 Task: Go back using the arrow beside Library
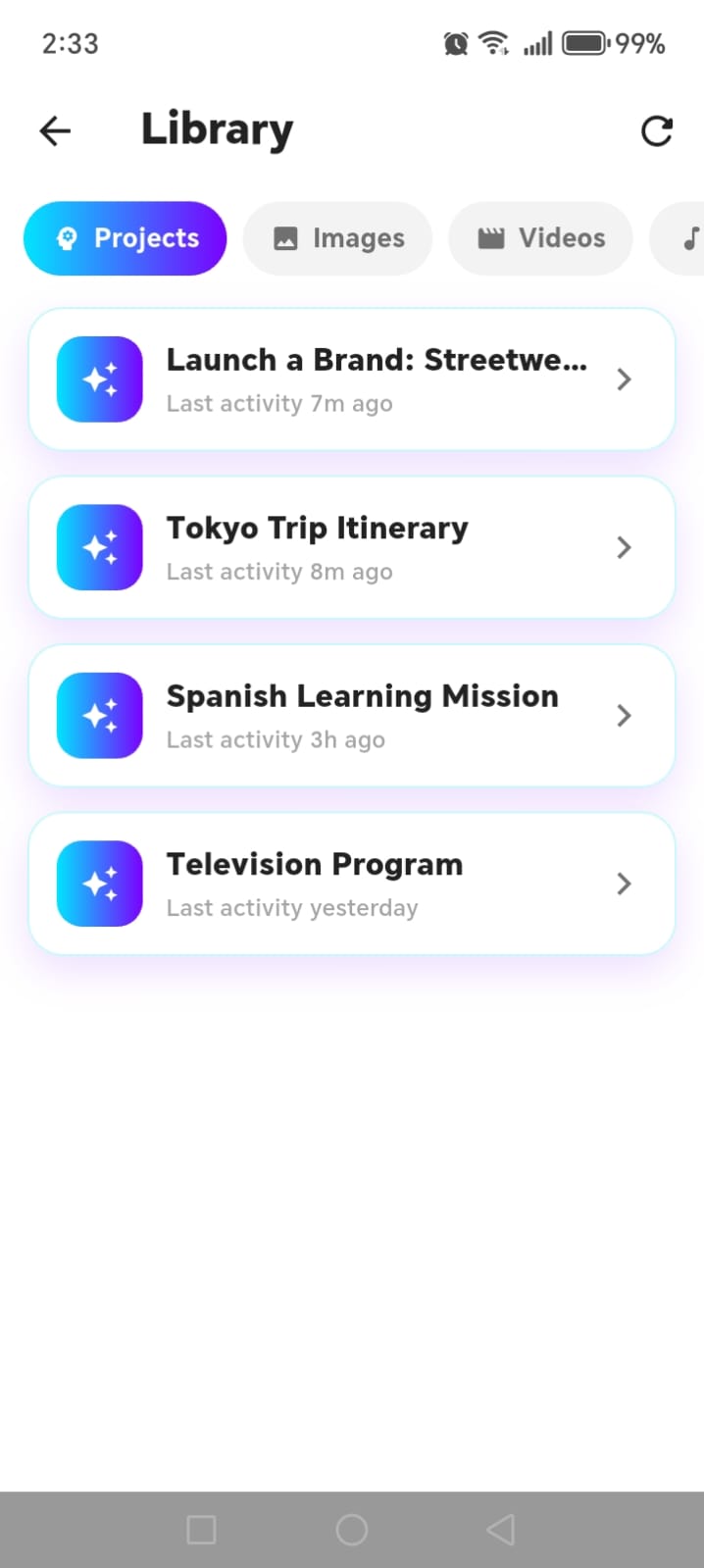55,130
